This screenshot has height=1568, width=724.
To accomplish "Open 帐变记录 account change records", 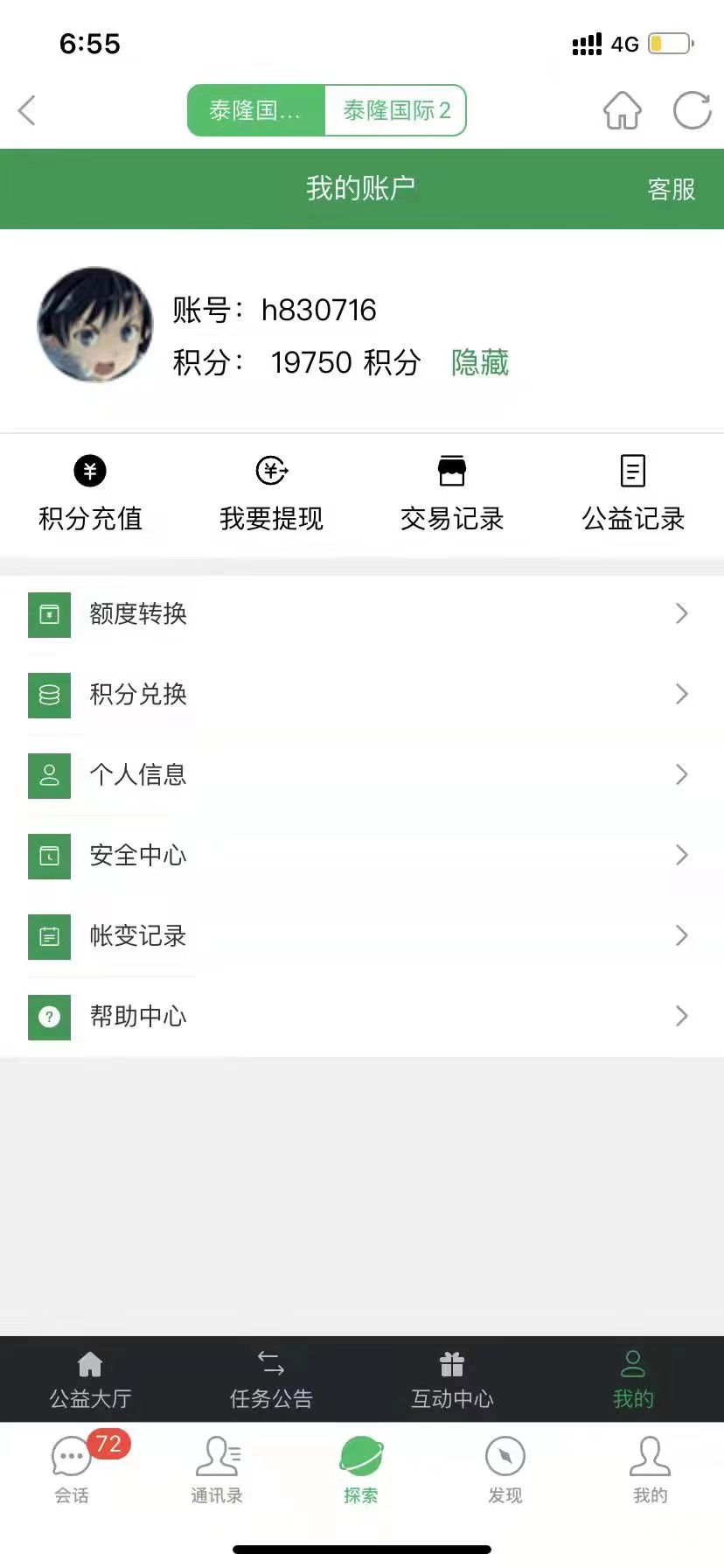I will pos(362,936).
